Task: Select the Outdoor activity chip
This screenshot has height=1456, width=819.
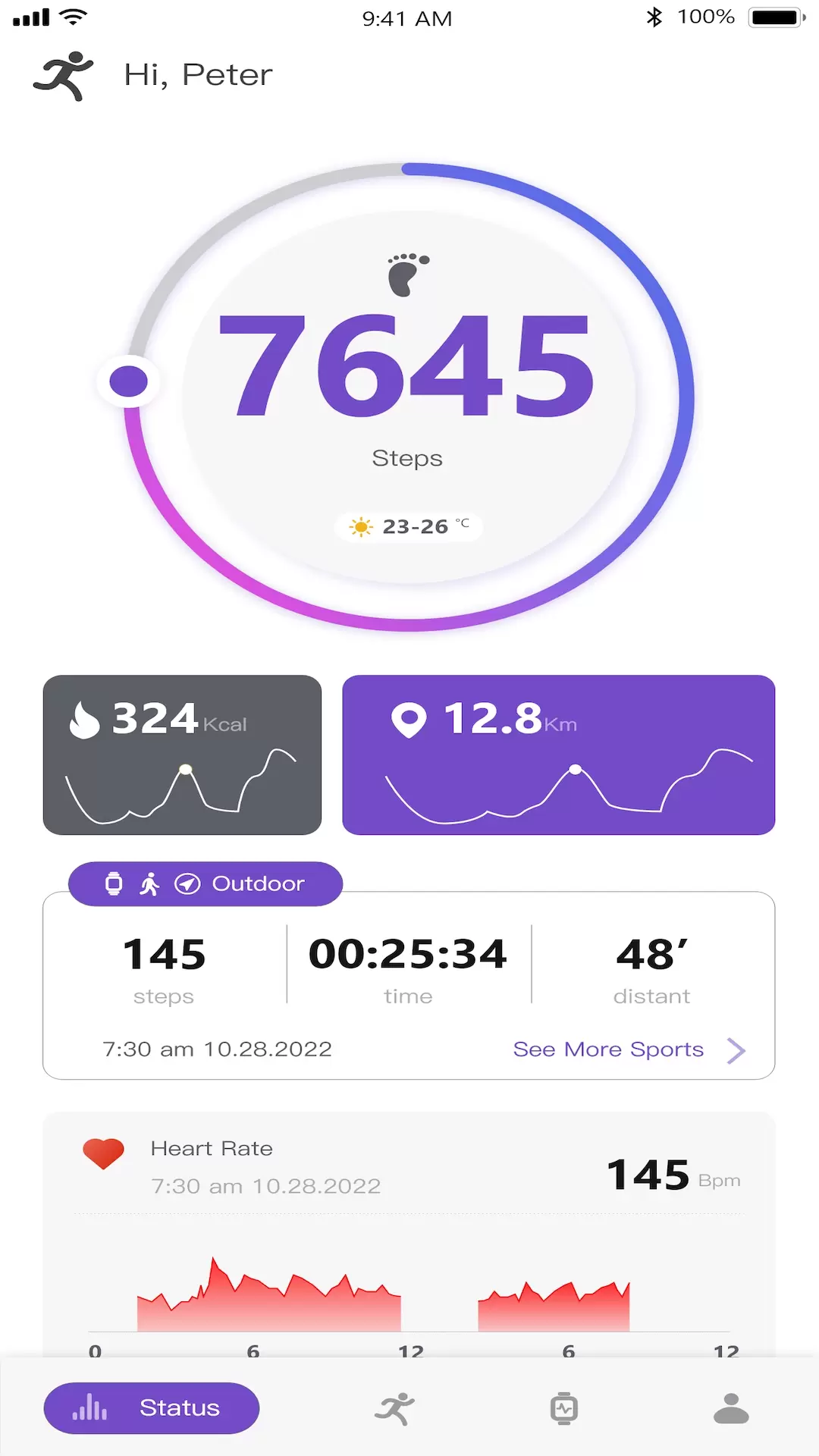Action: (206, 884)
